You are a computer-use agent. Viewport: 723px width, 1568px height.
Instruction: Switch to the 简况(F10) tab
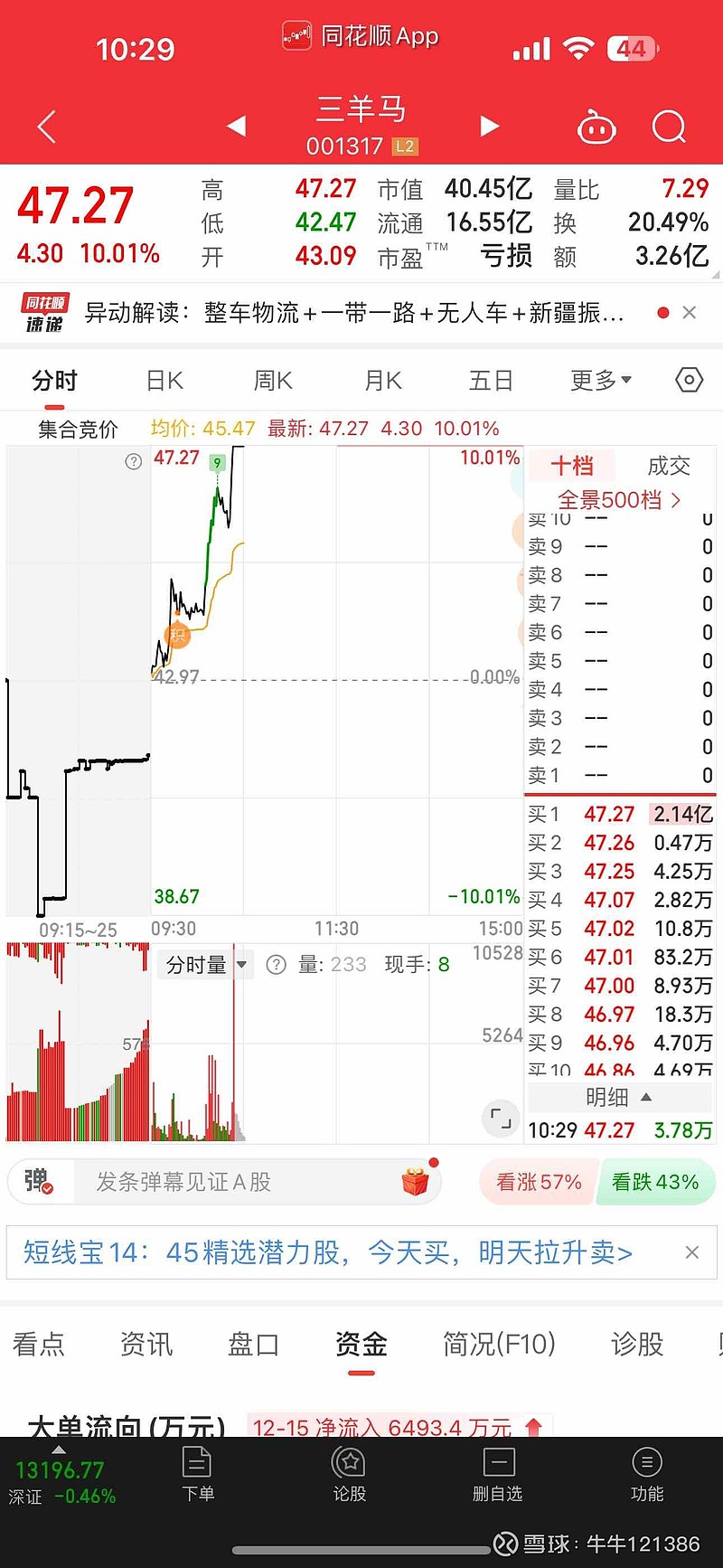(499, 1345)
